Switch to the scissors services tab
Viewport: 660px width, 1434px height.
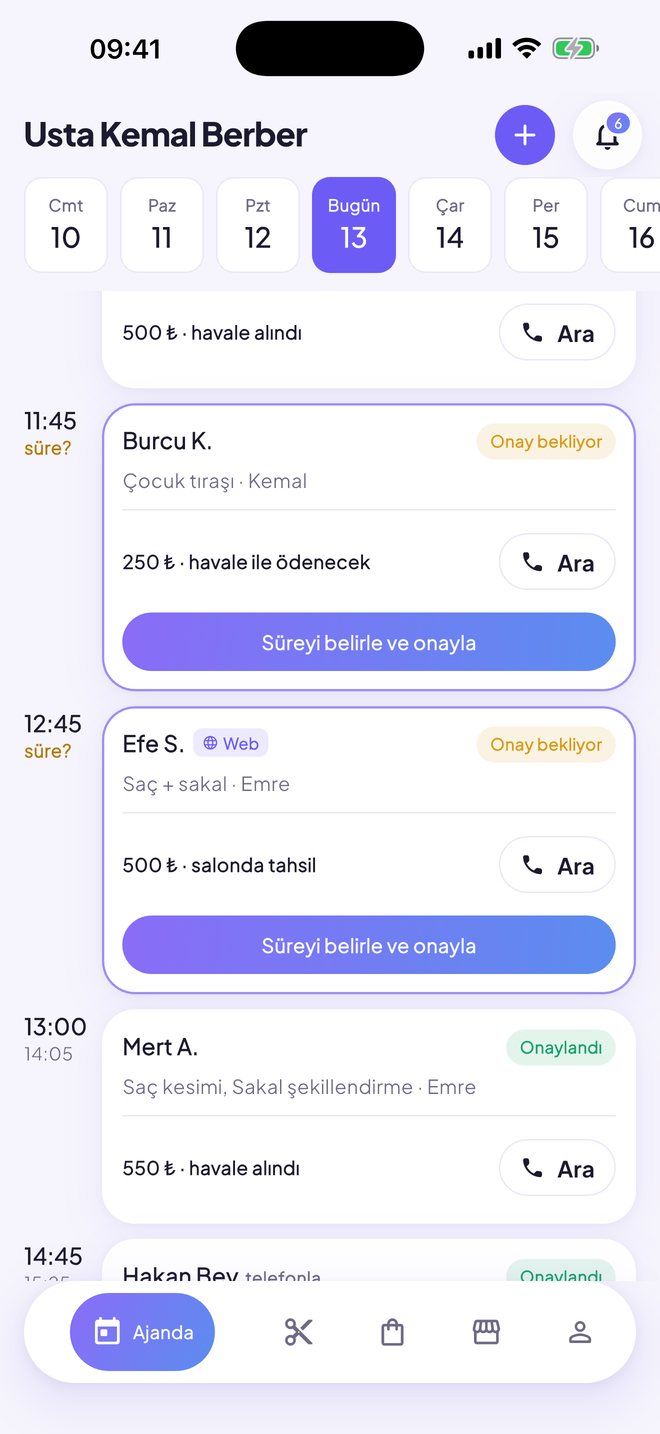pyautogui.click(x=299, y=1332)
